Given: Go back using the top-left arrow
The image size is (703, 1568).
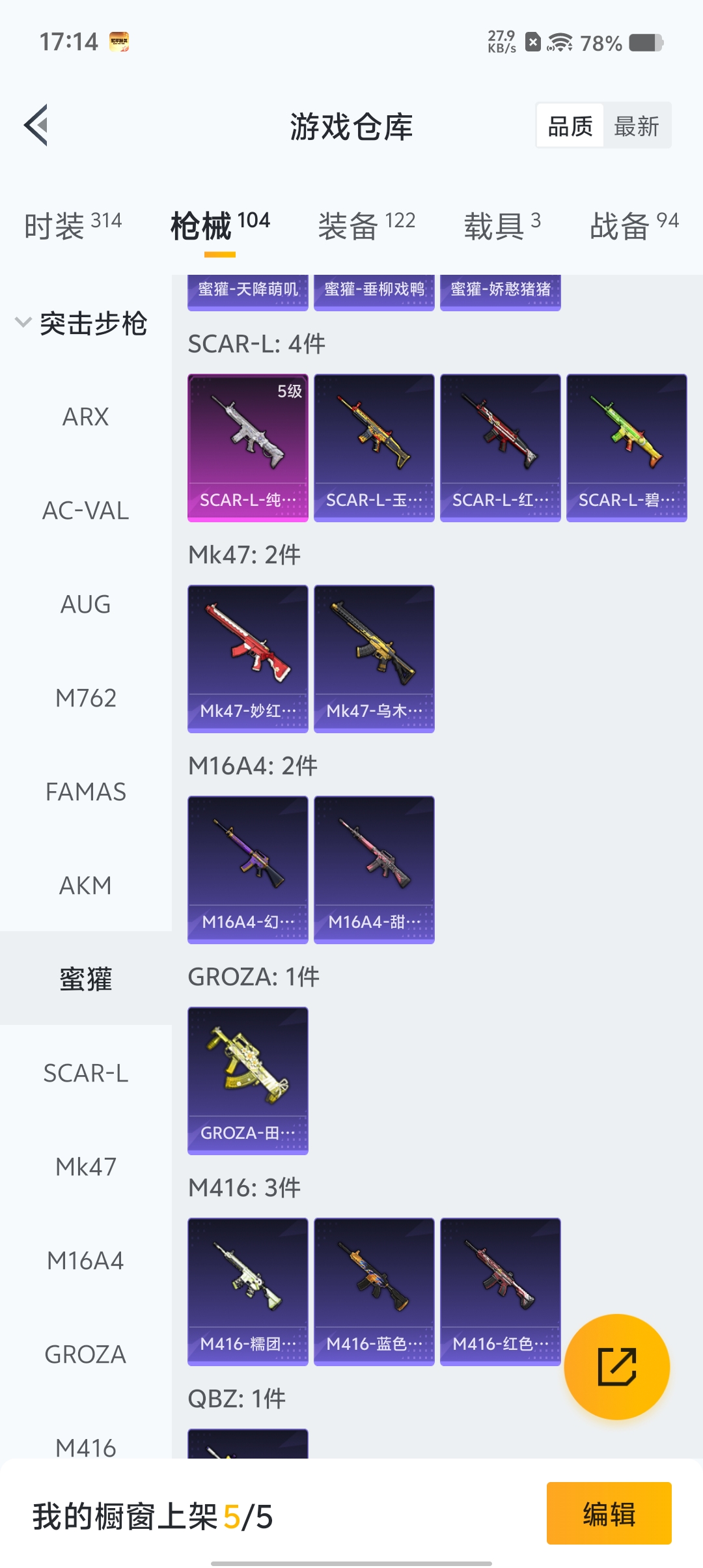Looking at the screenshot, I should [36, 125].
